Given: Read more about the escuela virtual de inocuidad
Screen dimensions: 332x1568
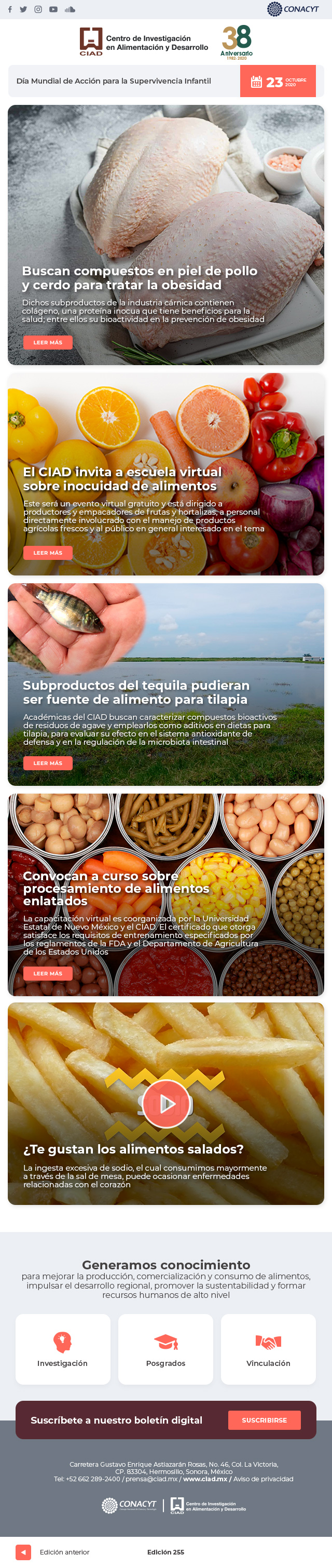Looking at the screenshot, I should click(x=48, y=553).
